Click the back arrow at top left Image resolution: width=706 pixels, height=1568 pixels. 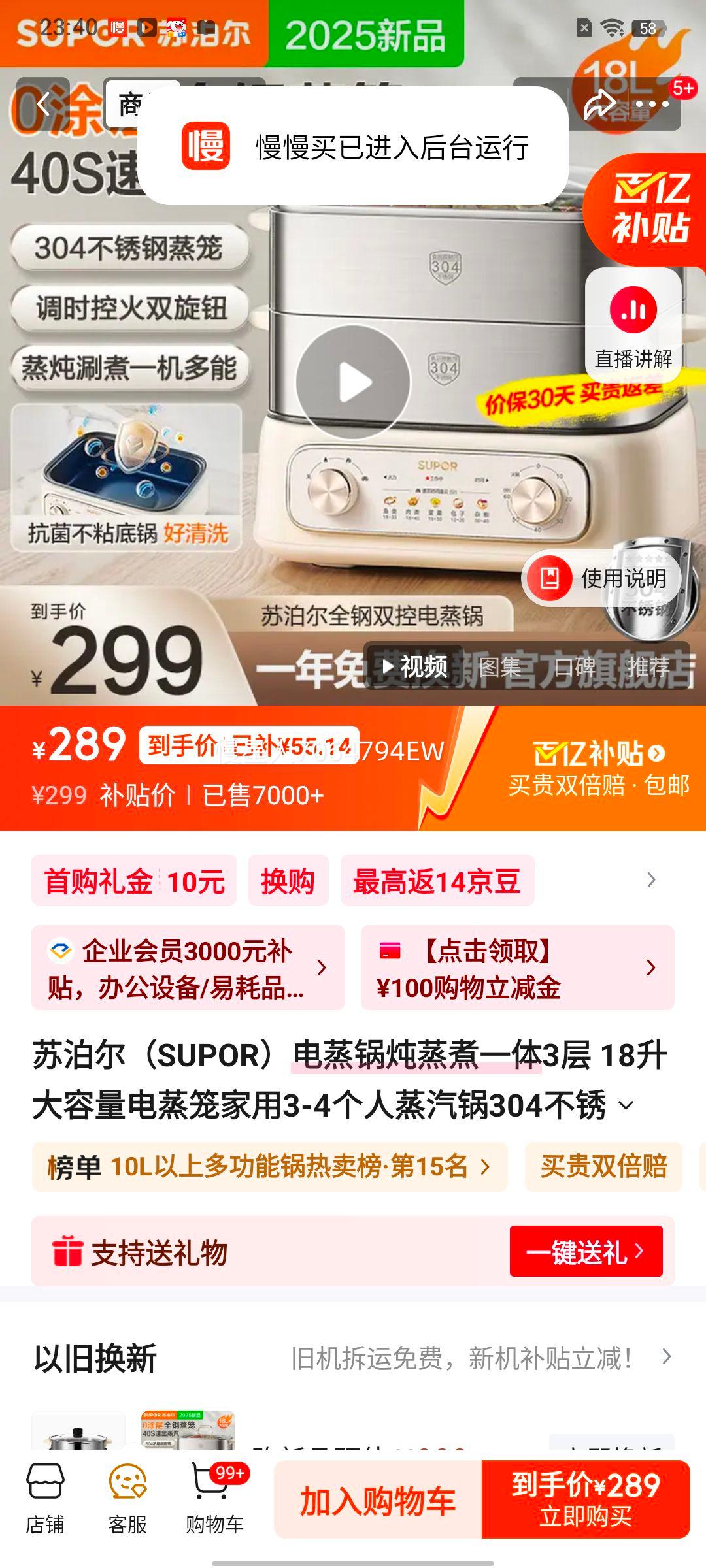click(43, 103)
